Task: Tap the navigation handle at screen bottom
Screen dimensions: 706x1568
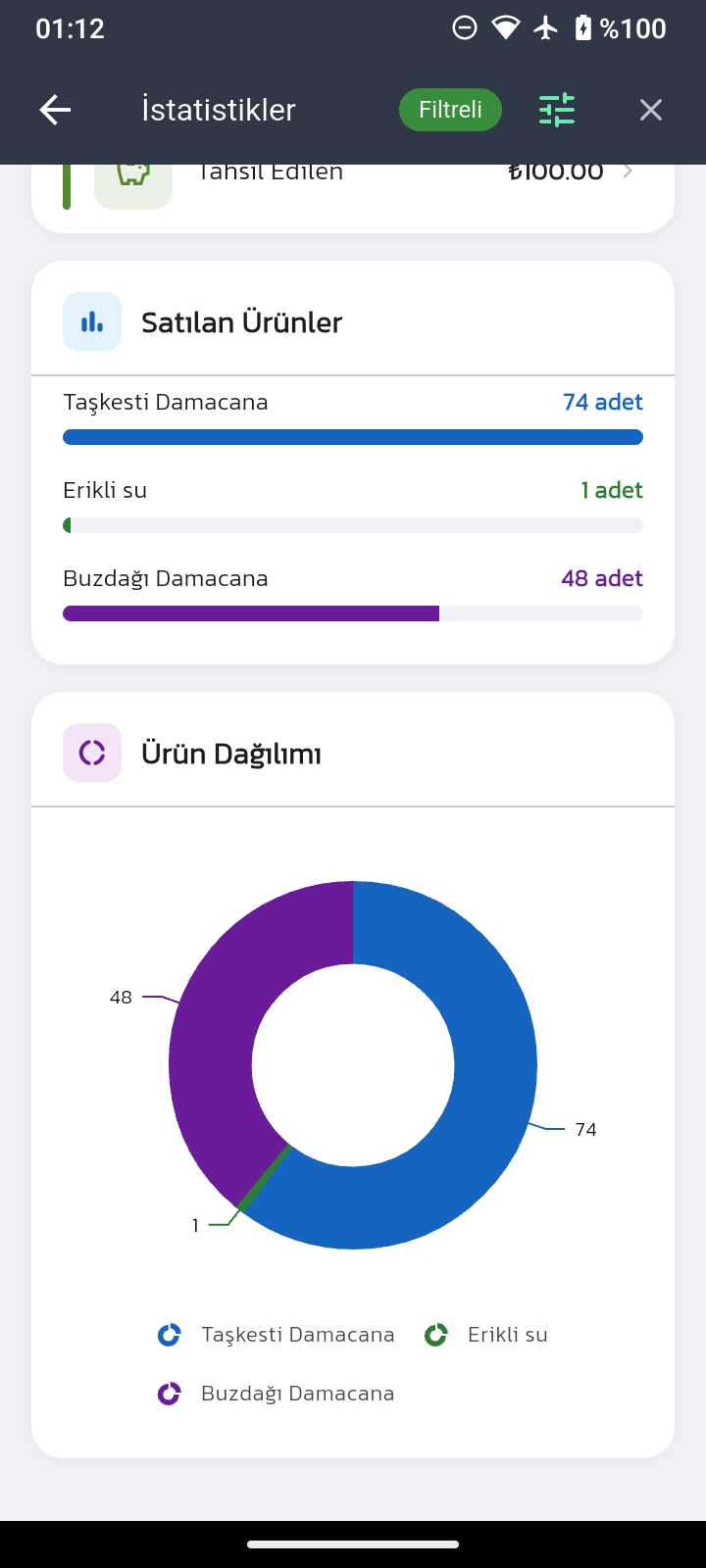Action: click(353, 1542)
